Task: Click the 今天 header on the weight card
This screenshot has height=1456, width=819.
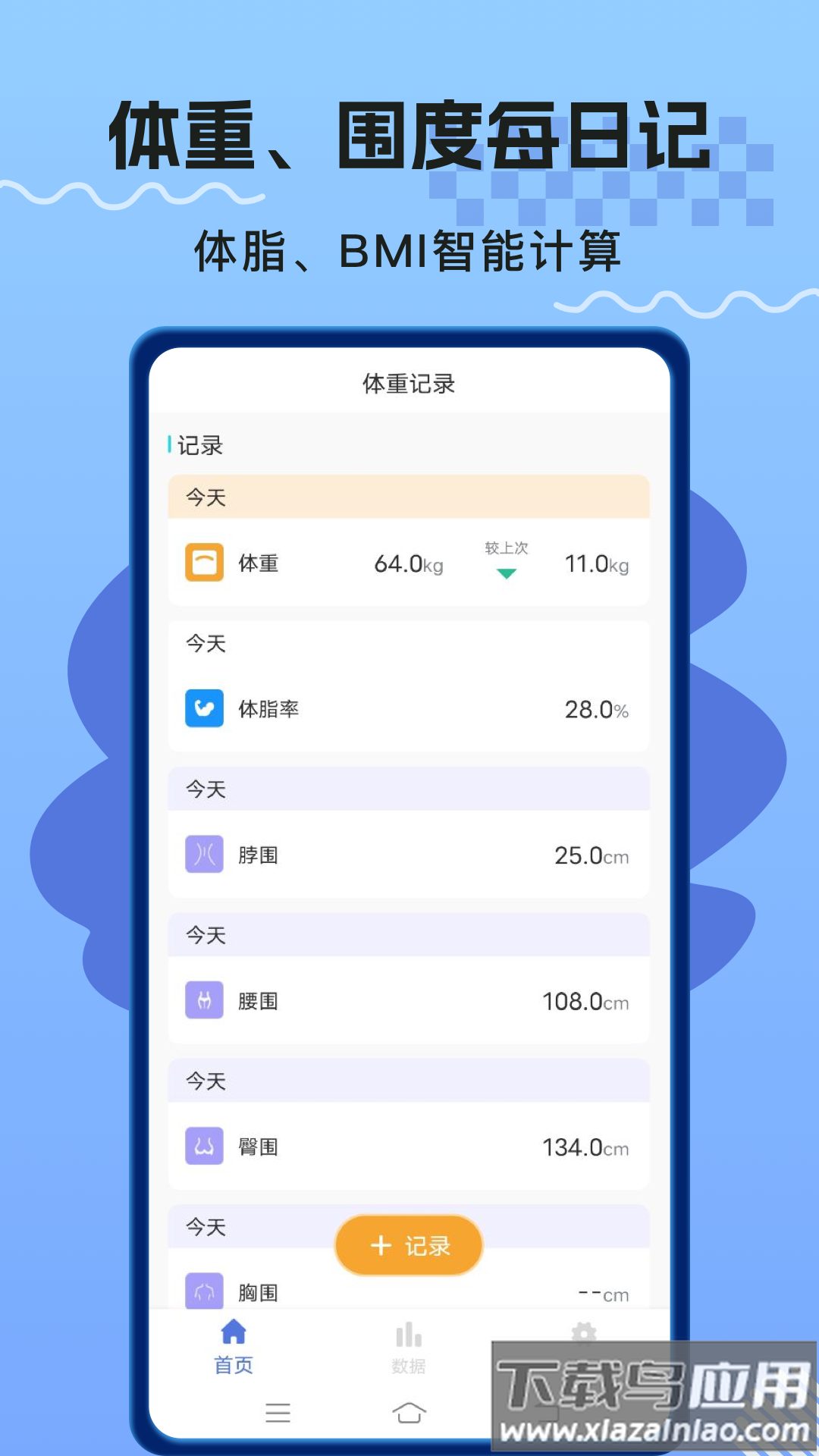Action: click(206, 496)
